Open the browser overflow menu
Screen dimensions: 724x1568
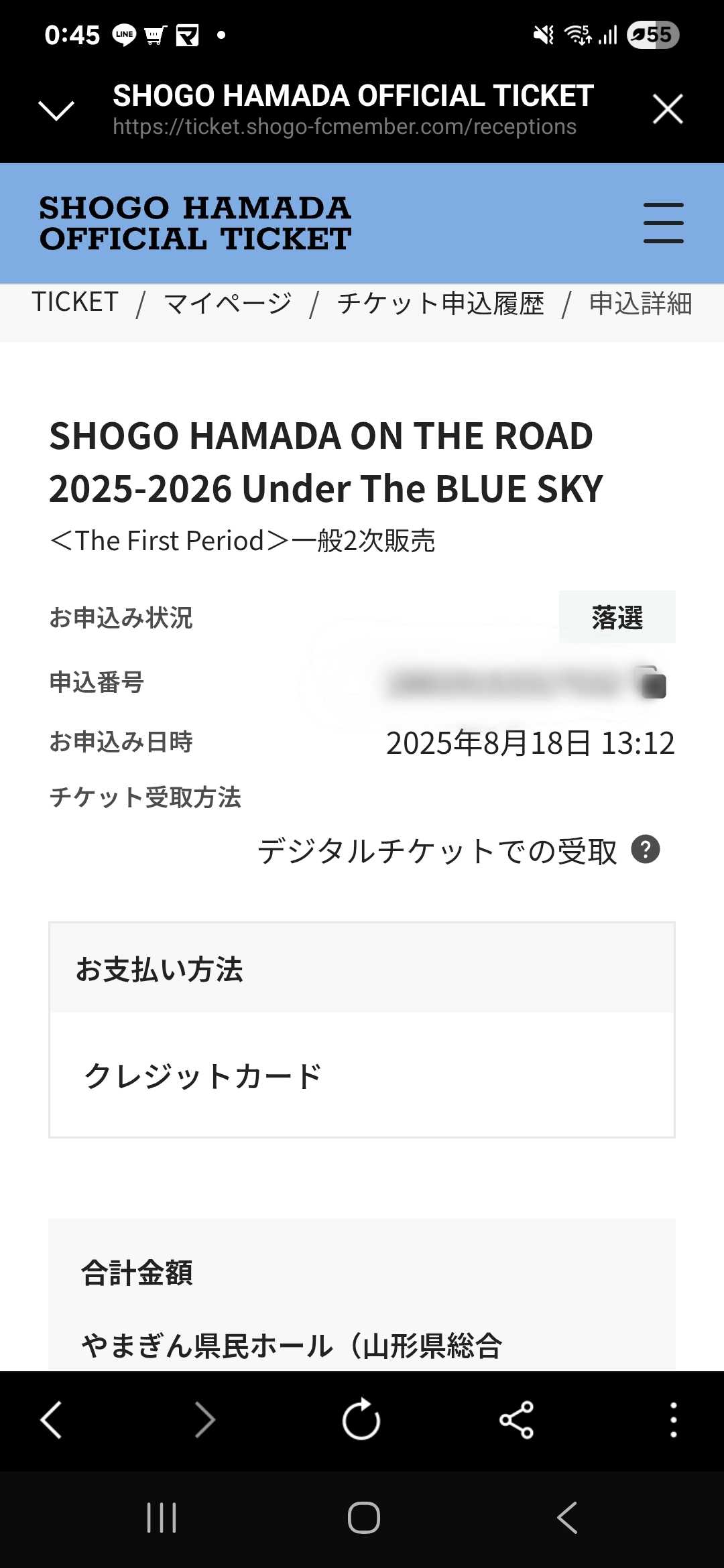click(x=673, y=1419)
